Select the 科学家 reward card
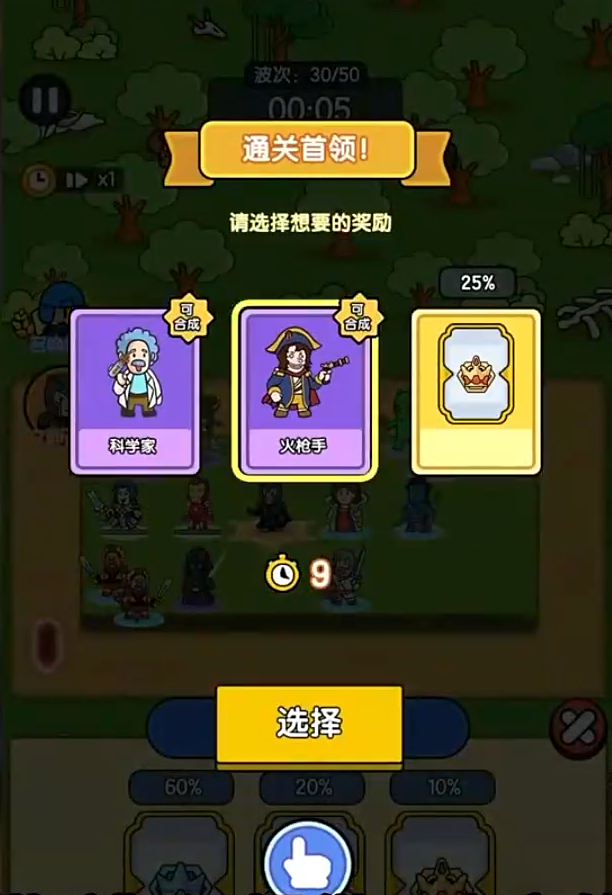Screen dimensions: 612x895 coord(134,390)
